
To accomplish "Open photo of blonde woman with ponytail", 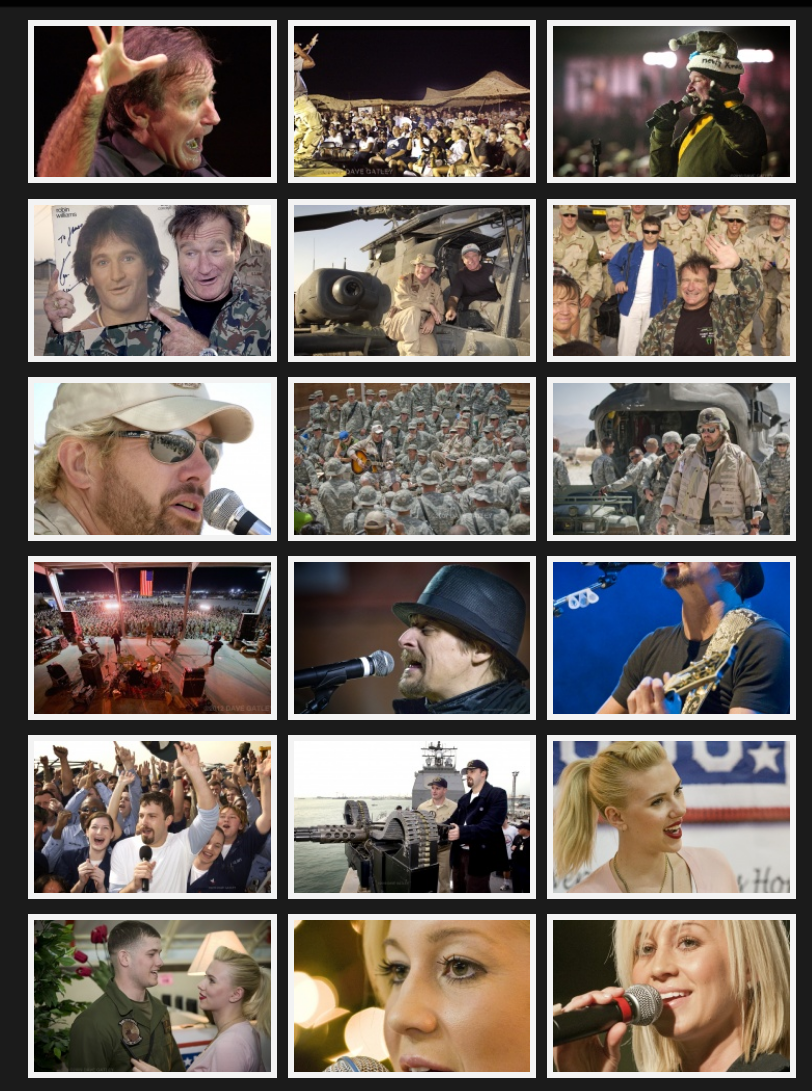I will coord(671,817).
